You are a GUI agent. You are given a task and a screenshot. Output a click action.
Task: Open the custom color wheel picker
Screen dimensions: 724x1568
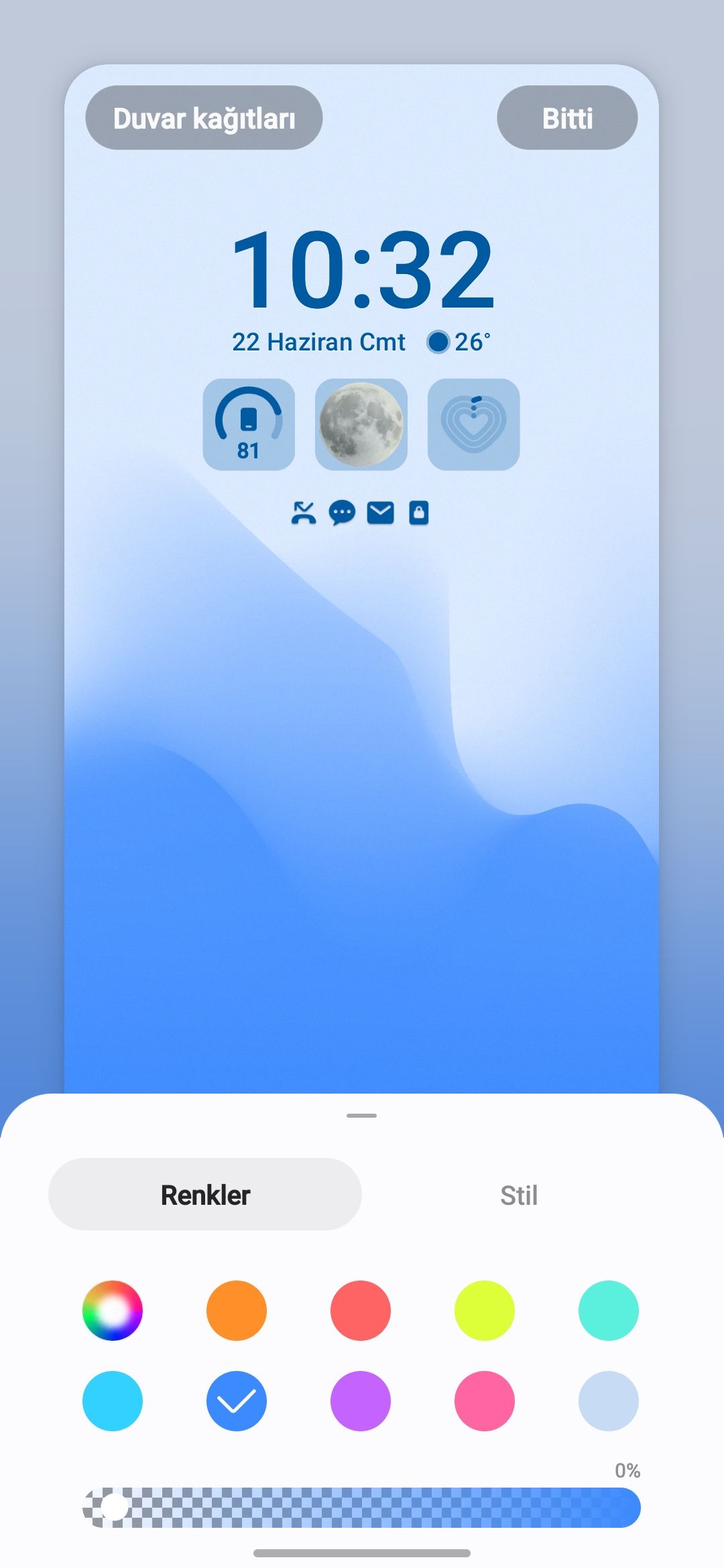coord(113,1311)
